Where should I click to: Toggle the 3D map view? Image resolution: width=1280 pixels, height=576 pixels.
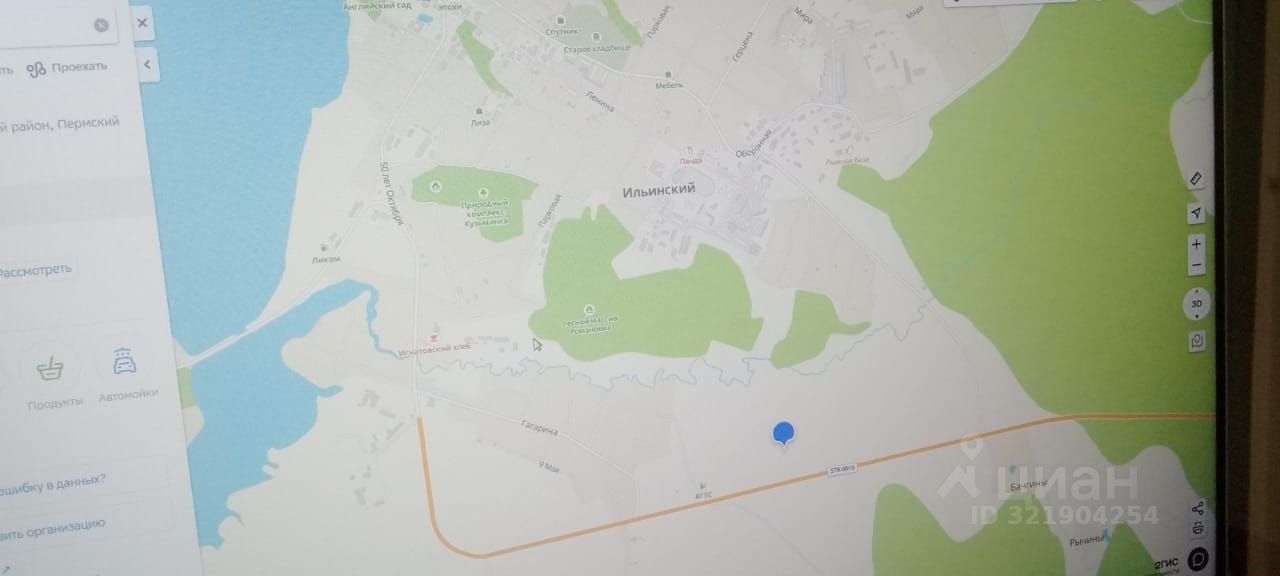(1197, 303)
